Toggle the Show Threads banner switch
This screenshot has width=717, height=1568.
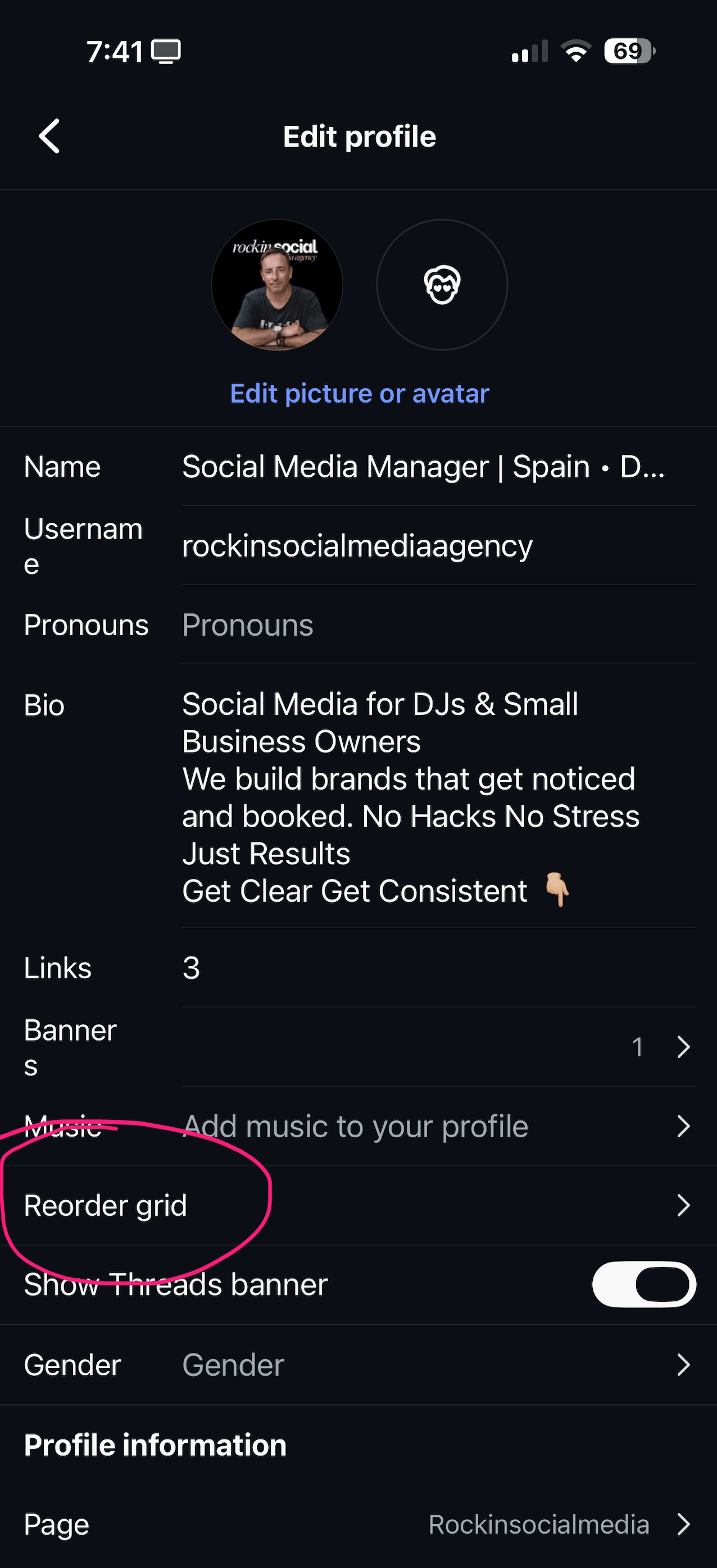(644, 1285)
